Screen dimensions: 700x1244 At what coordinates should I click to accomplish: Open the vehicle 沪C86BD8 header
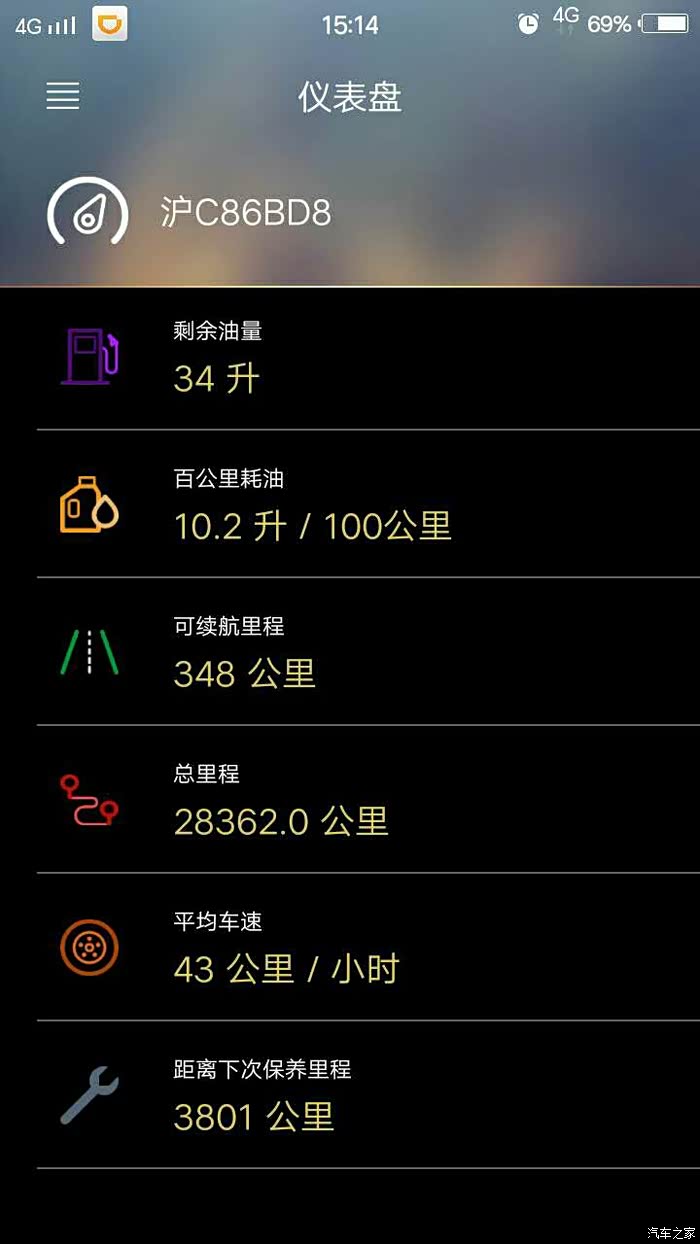click(x=350, y=212)
